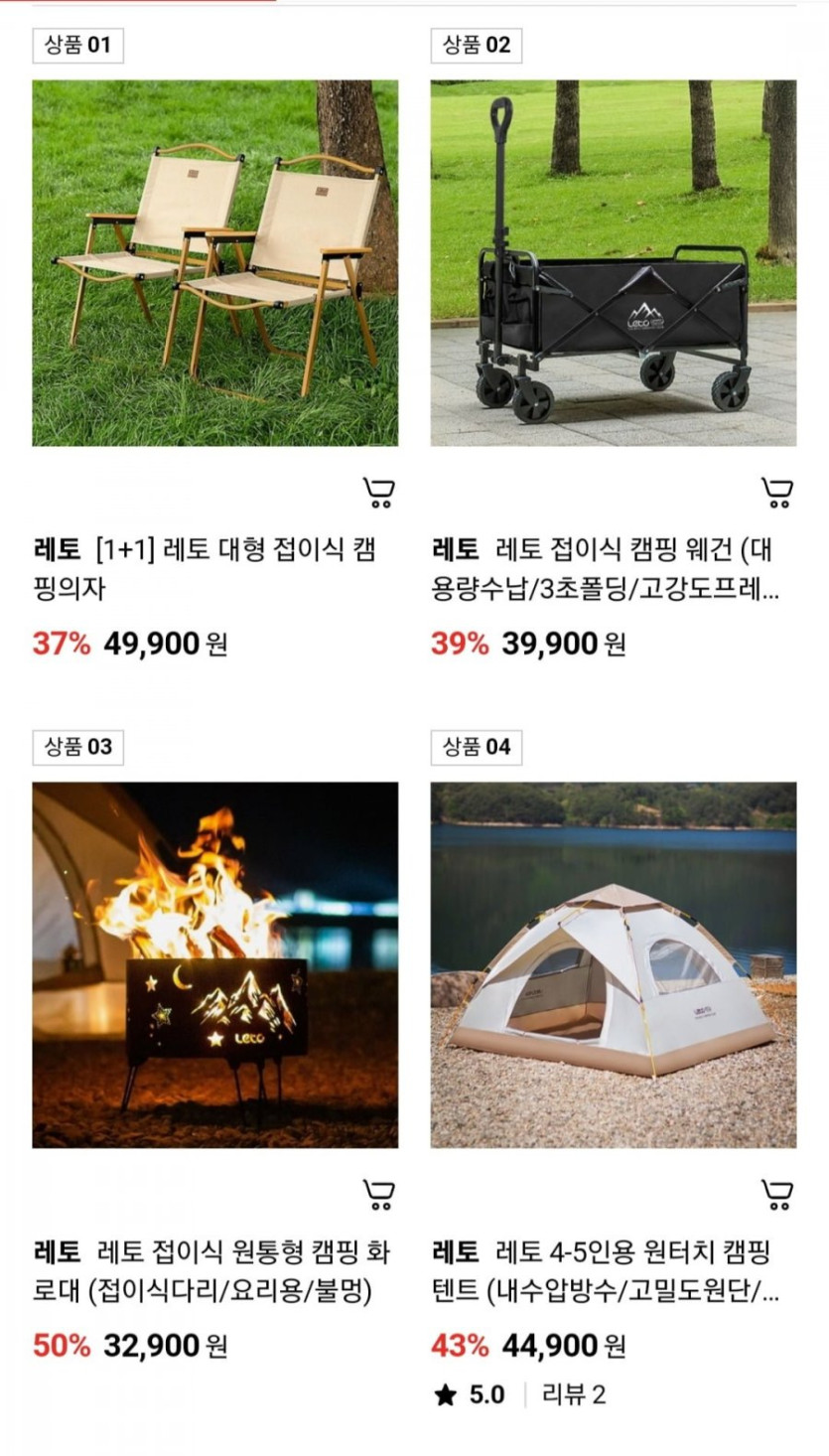Add the 레토 camping wagon to cart
Viewport: 829px width, 1456px height.
[x=776, y=493]
